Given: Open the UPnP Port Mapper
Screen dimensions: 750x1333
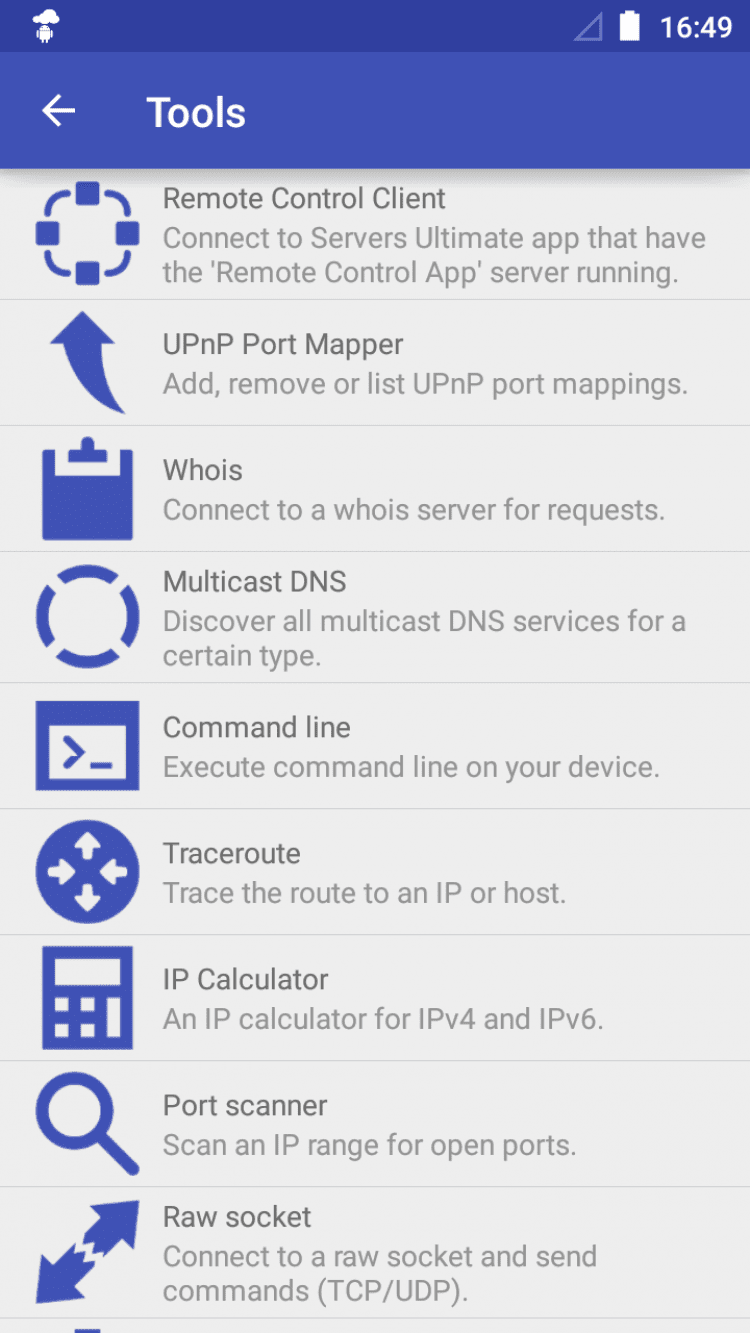Looking at the screenshot, I should pos(375,363).
